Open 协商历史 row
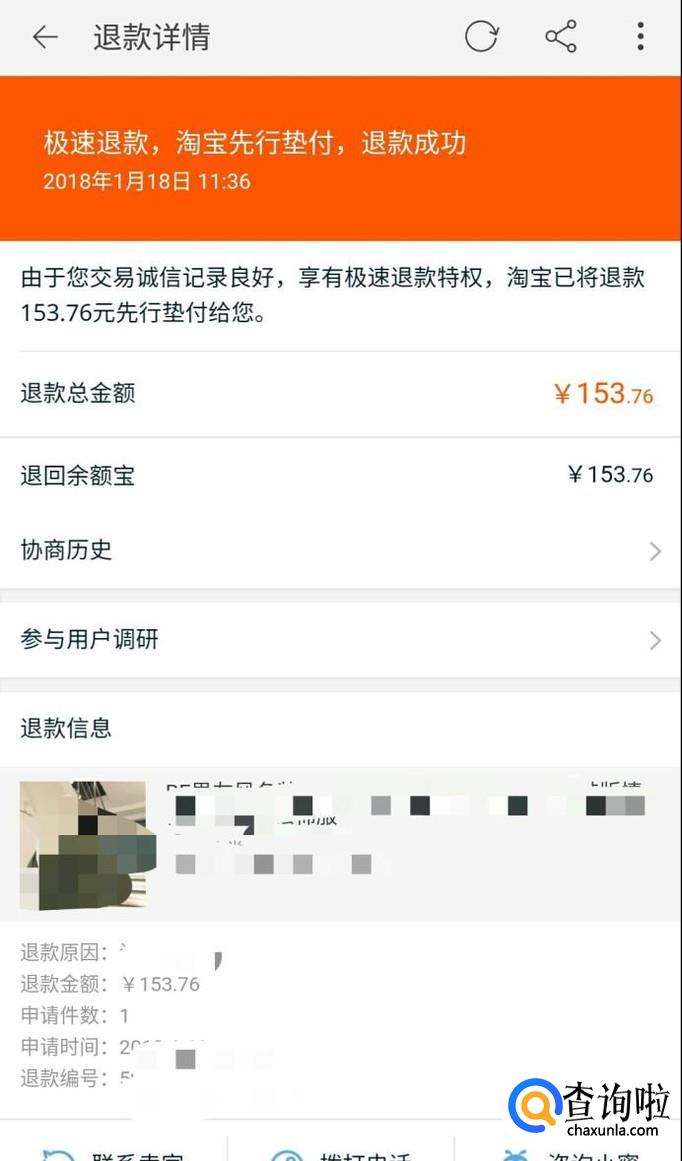This screenshot has height=1161, width=682. click(341, 551)
